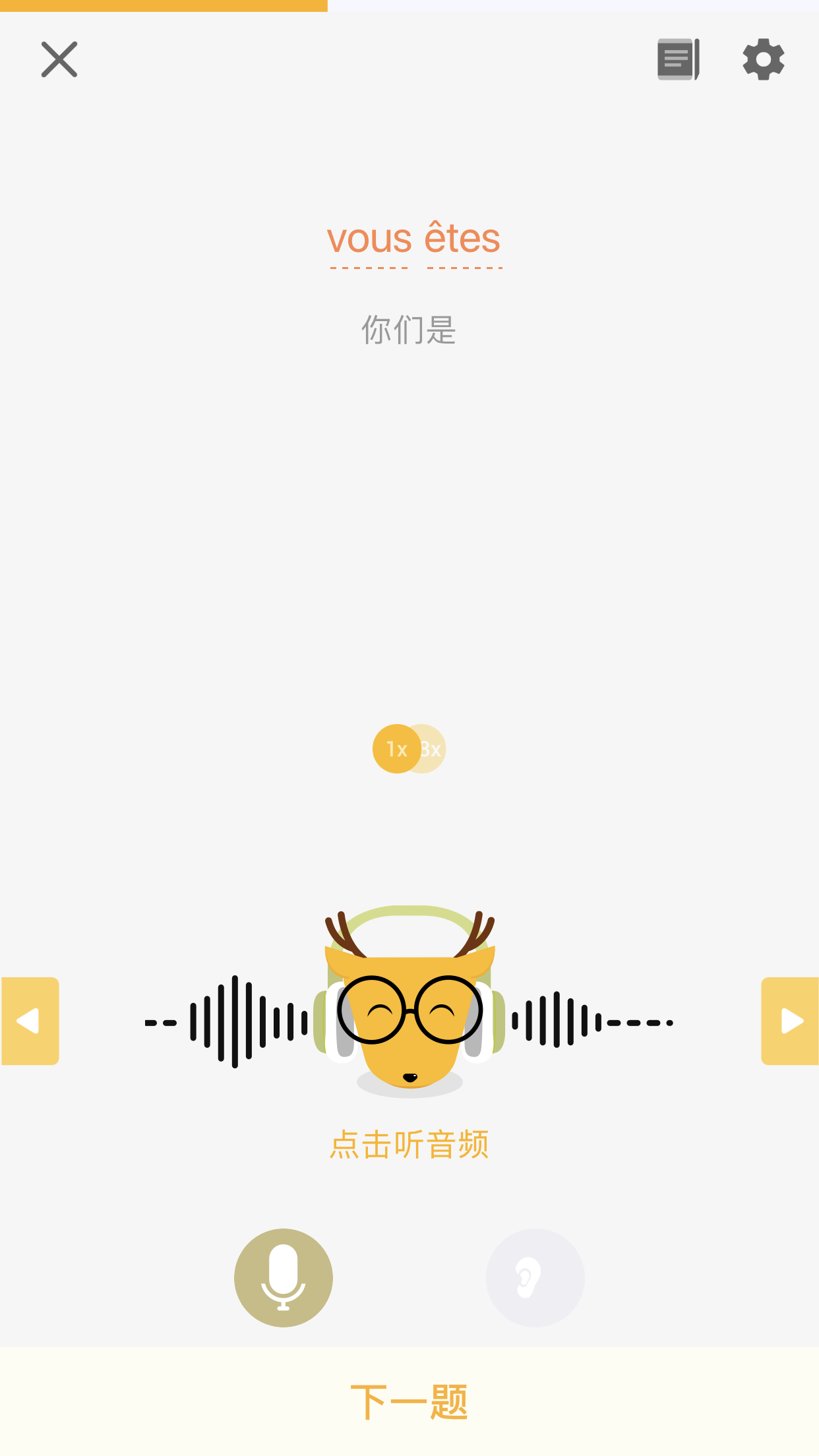The width and height of the screenshot is (819, 1456).
Task: Tap the dashed underline below vous
Action: click(369, 269)
